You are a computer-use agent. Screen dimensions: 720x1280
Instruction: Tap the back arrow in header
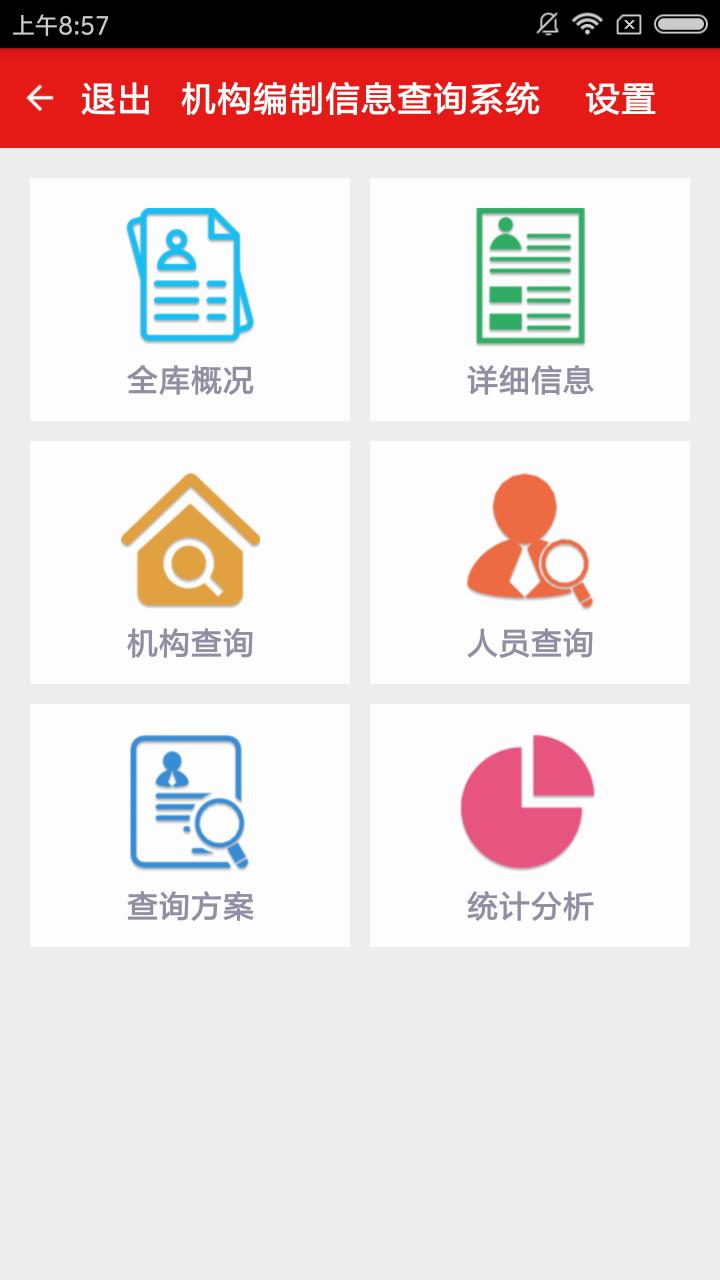tap(40, 98)
